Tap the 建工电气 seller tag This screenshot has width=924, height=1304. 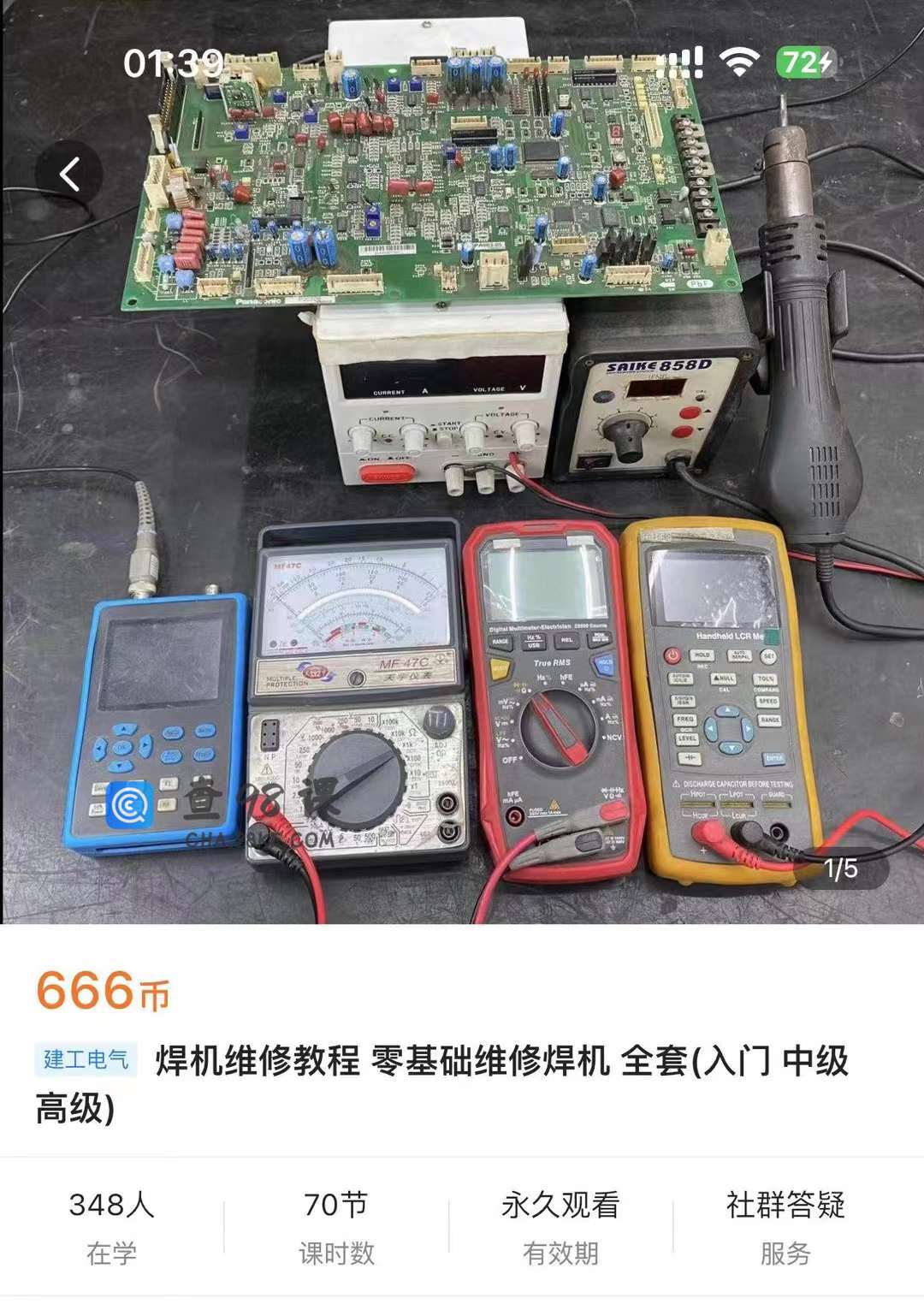pos(86,1059)
